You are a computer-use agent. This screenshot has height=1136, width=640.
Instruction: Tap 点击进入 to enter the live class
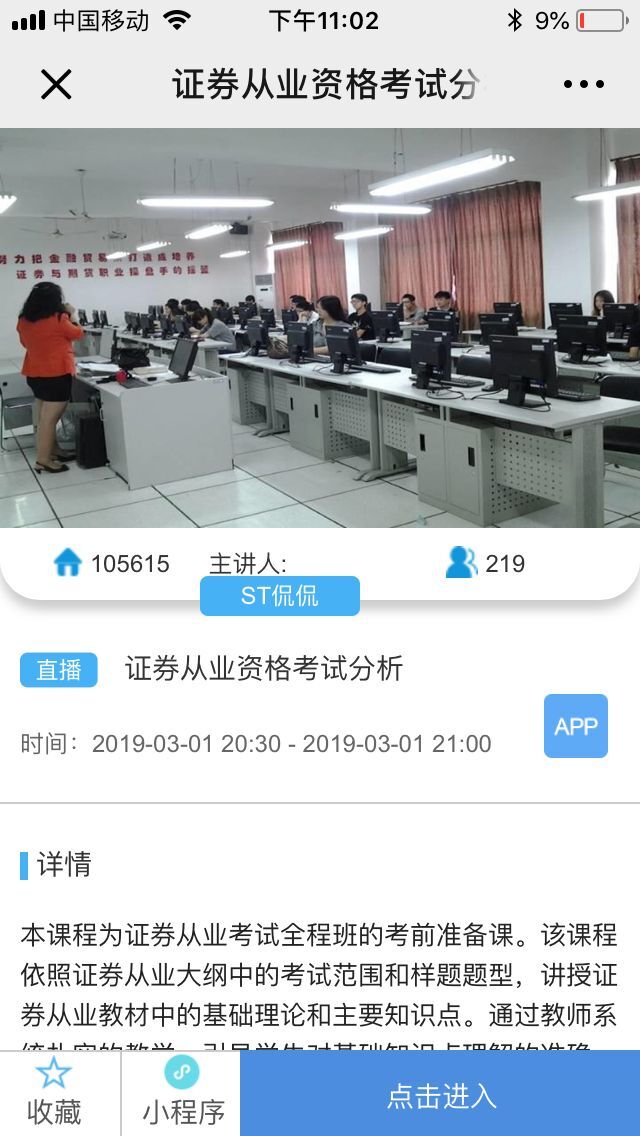coord(441,1095)
